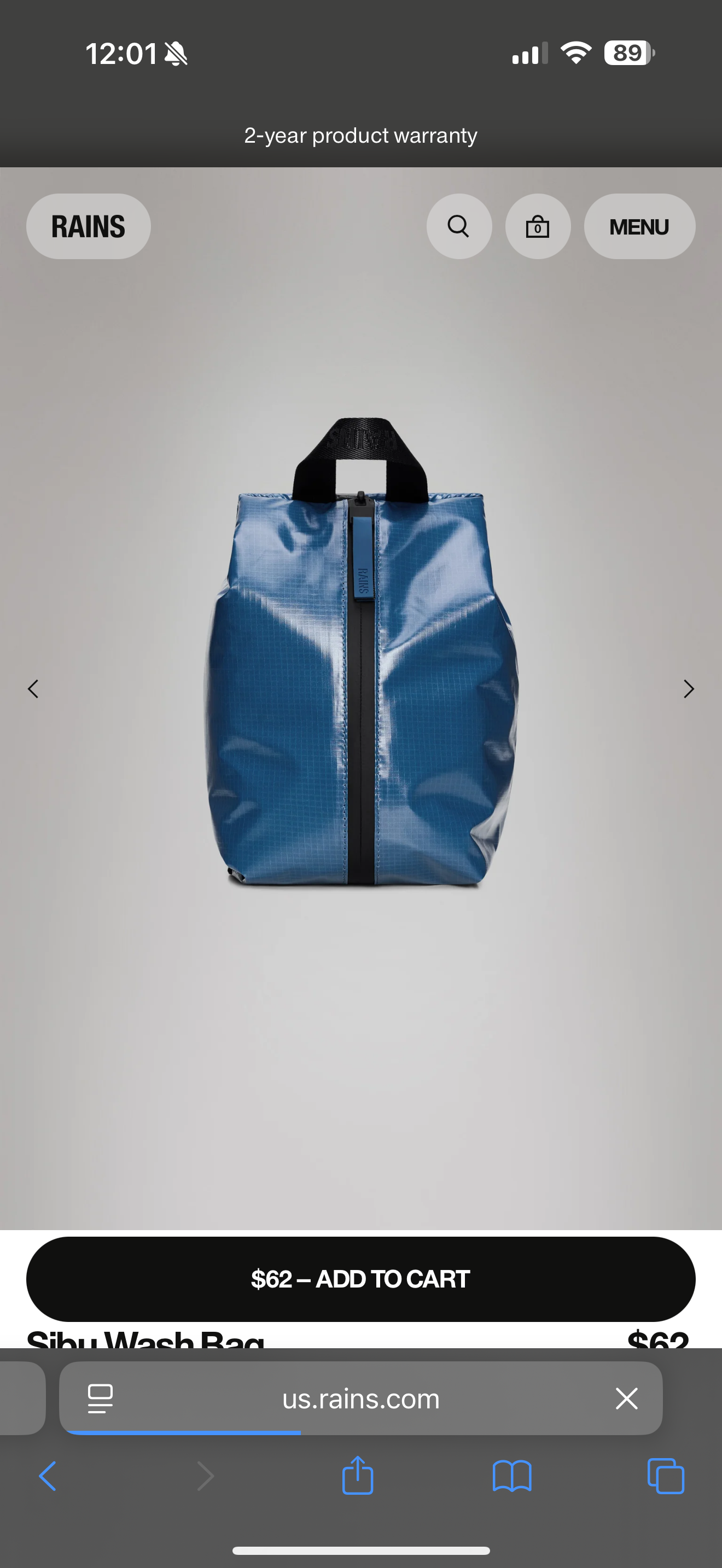722x1568 pixels.
Task: Show the previous product image
Action: (33, 689)
